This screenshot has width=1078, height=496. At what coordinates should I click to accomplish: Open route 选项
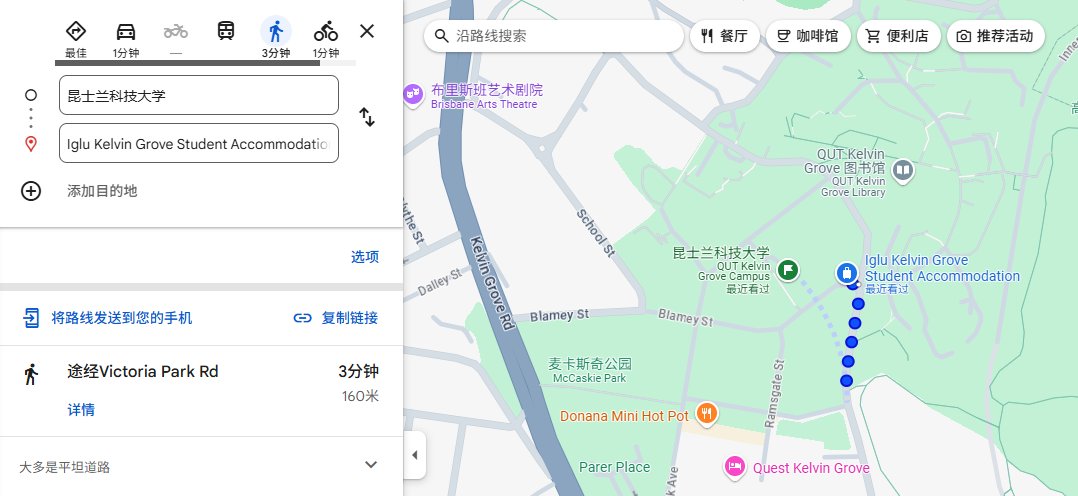point(365,257)
